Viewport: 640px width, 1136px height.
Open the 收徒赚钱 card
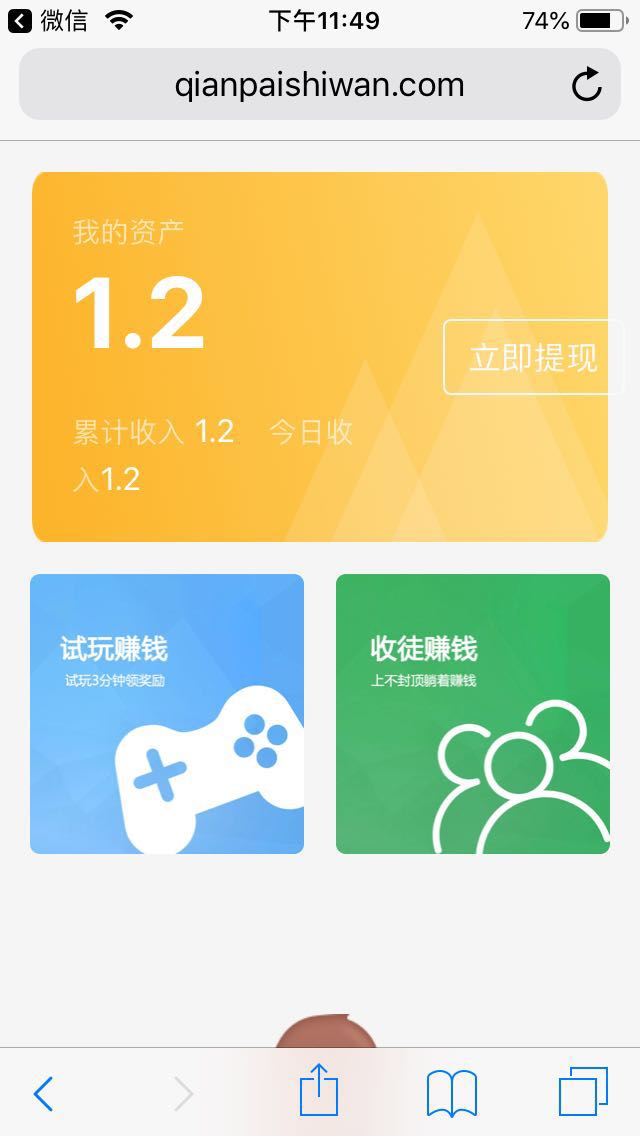472,713
